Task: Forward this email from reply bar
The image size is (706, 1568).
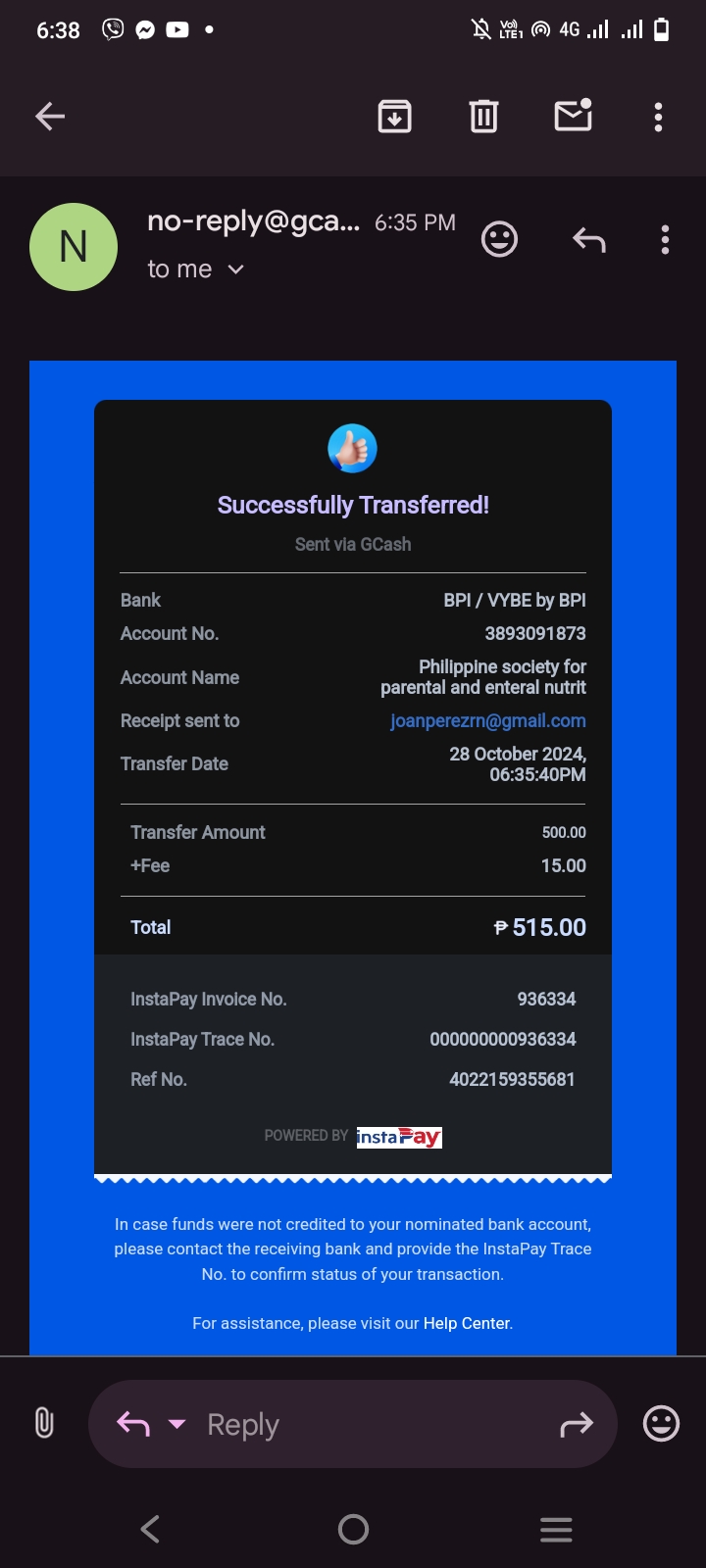Action: (x=577, y=1424)
